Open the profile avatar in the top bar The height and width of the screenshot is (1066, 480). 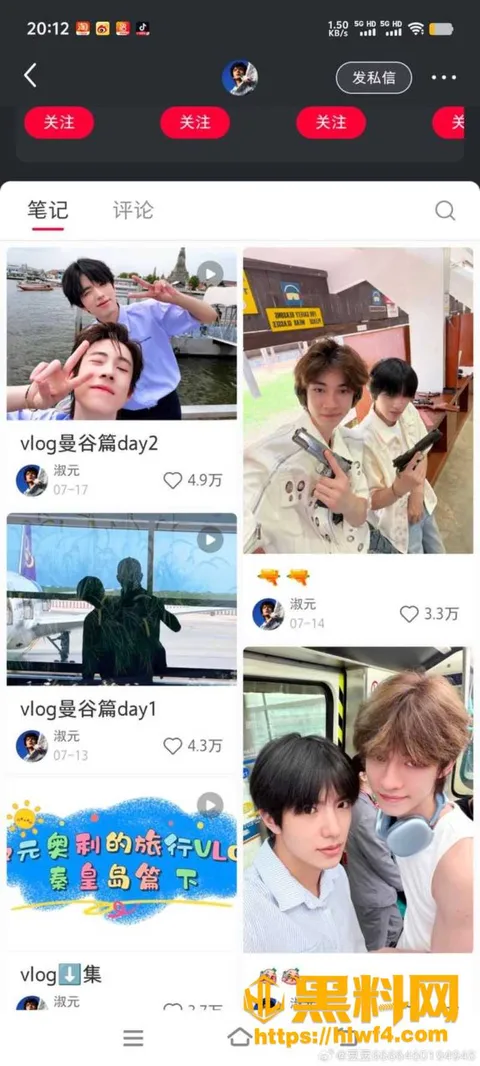coord(239,77)
